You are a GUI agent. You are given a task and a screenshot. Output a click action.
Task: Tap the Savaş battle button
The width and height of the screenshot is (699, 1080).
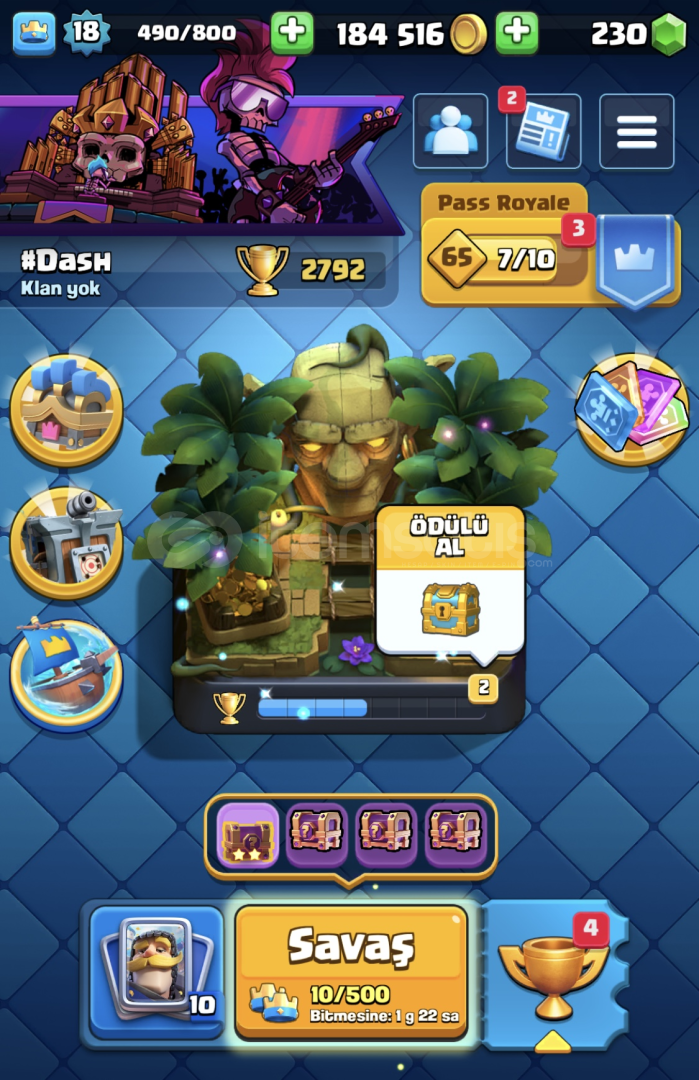pyautogui.click(x=351, y=971)
